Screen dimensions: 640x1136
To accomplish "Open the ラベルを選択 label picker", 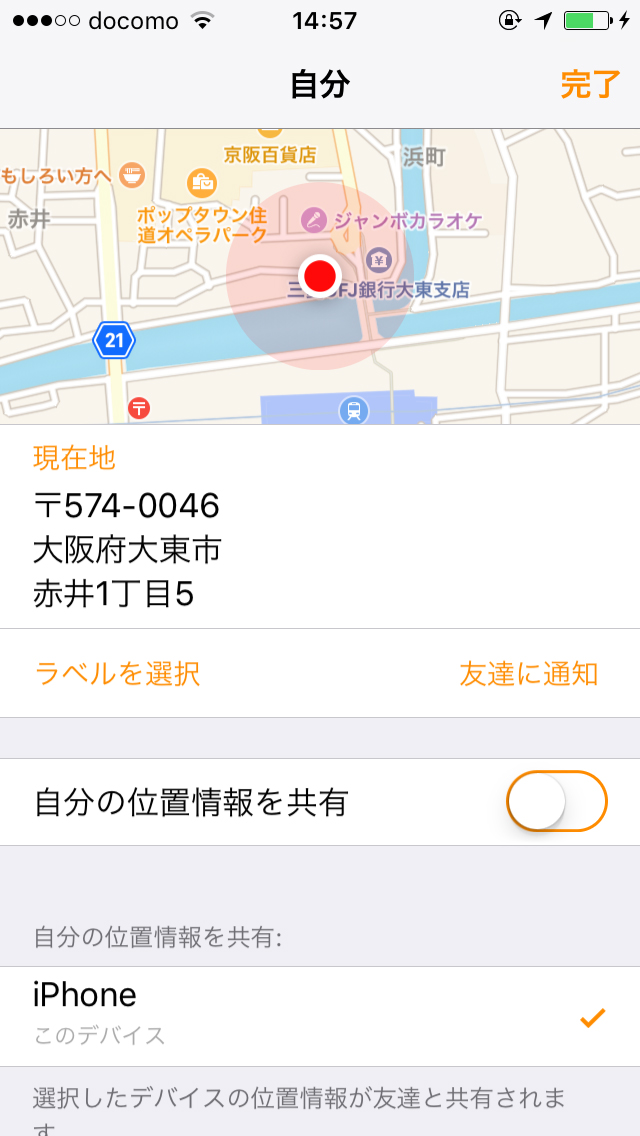I will point(118,673).
